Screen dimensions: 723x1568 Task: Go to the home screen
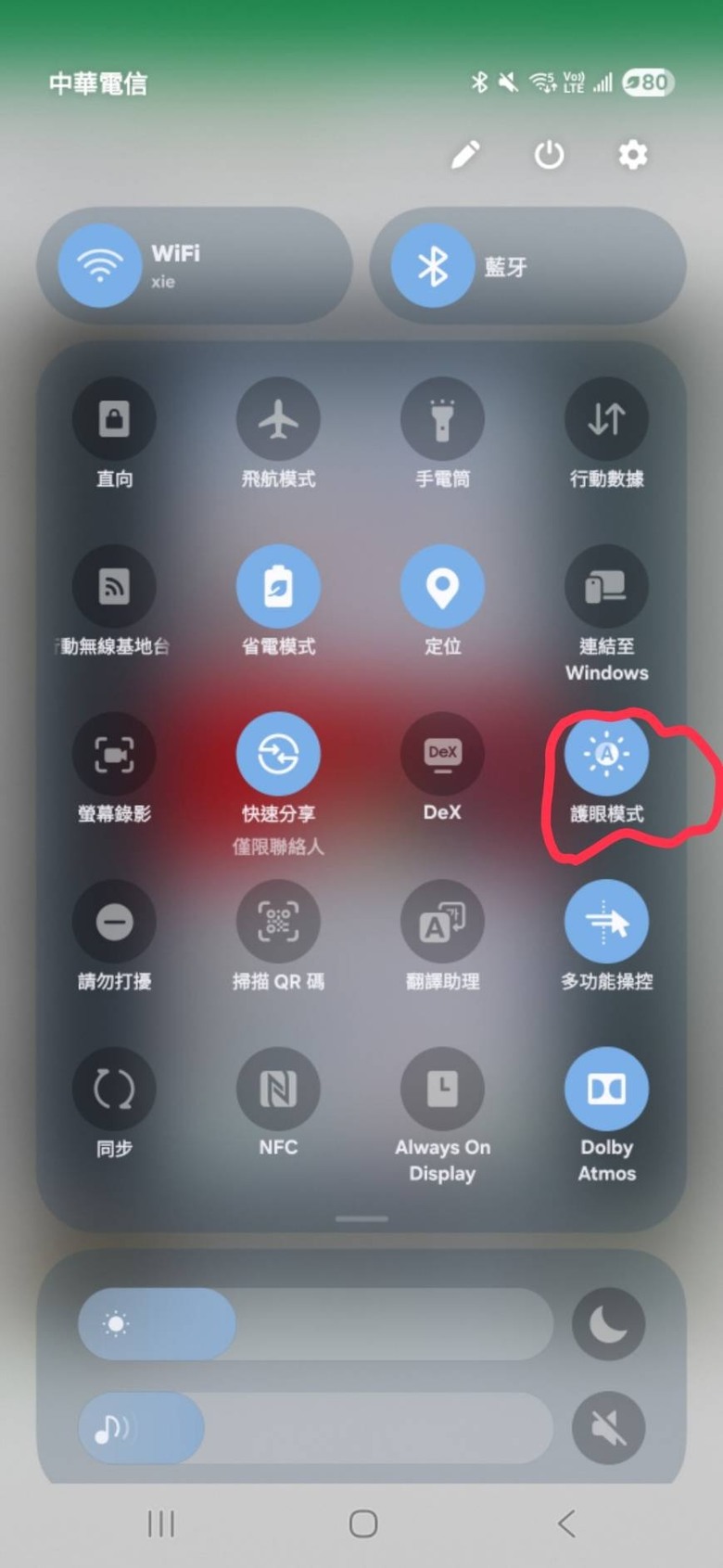[x=362, y=1523]
